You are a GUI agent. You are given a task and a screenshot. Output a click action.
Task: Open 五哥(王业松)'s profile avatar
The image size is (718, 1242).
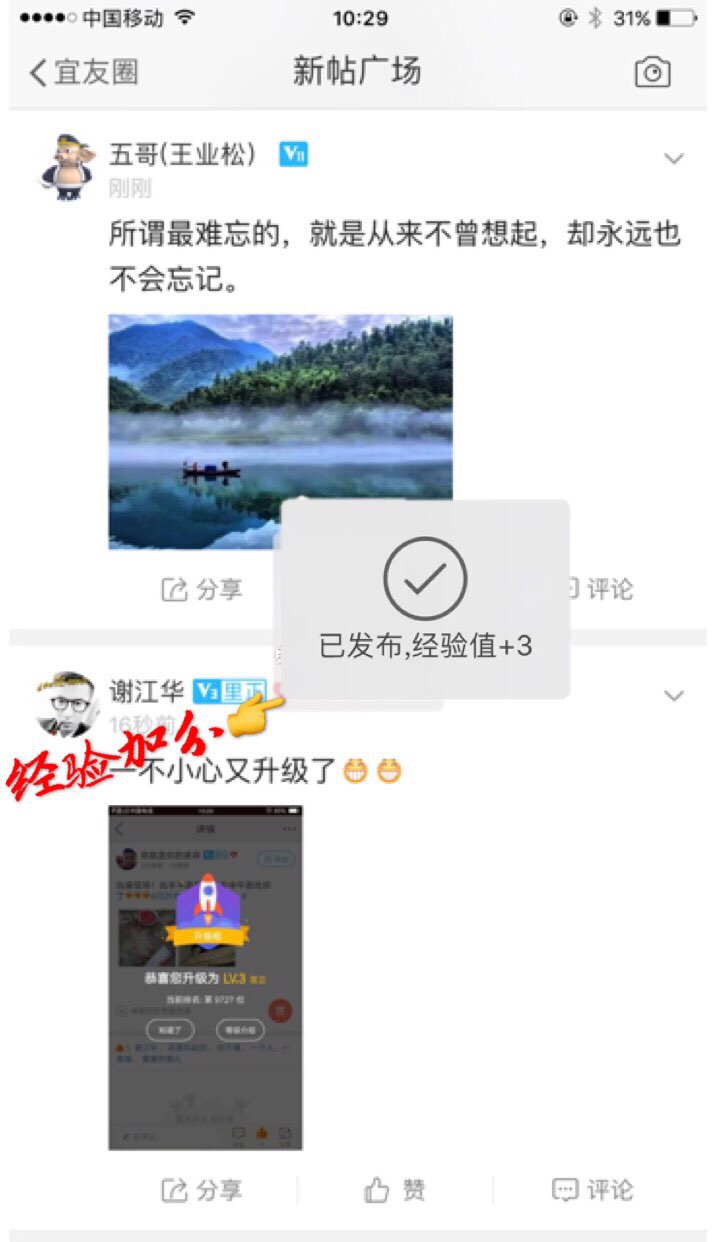71,166
